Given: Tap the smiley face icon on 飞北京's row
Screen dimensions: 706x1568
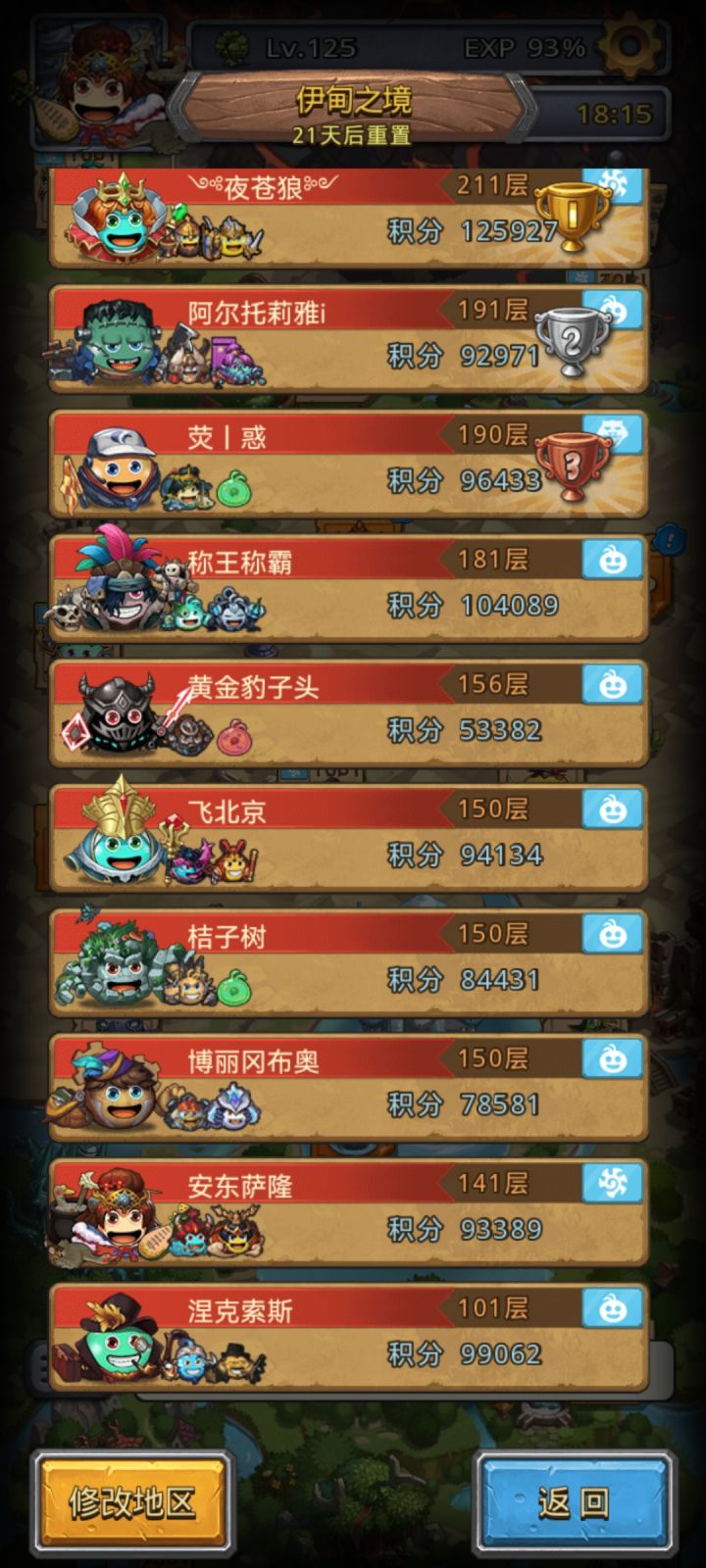Looking at the screenshot, I should pos(613,809).
